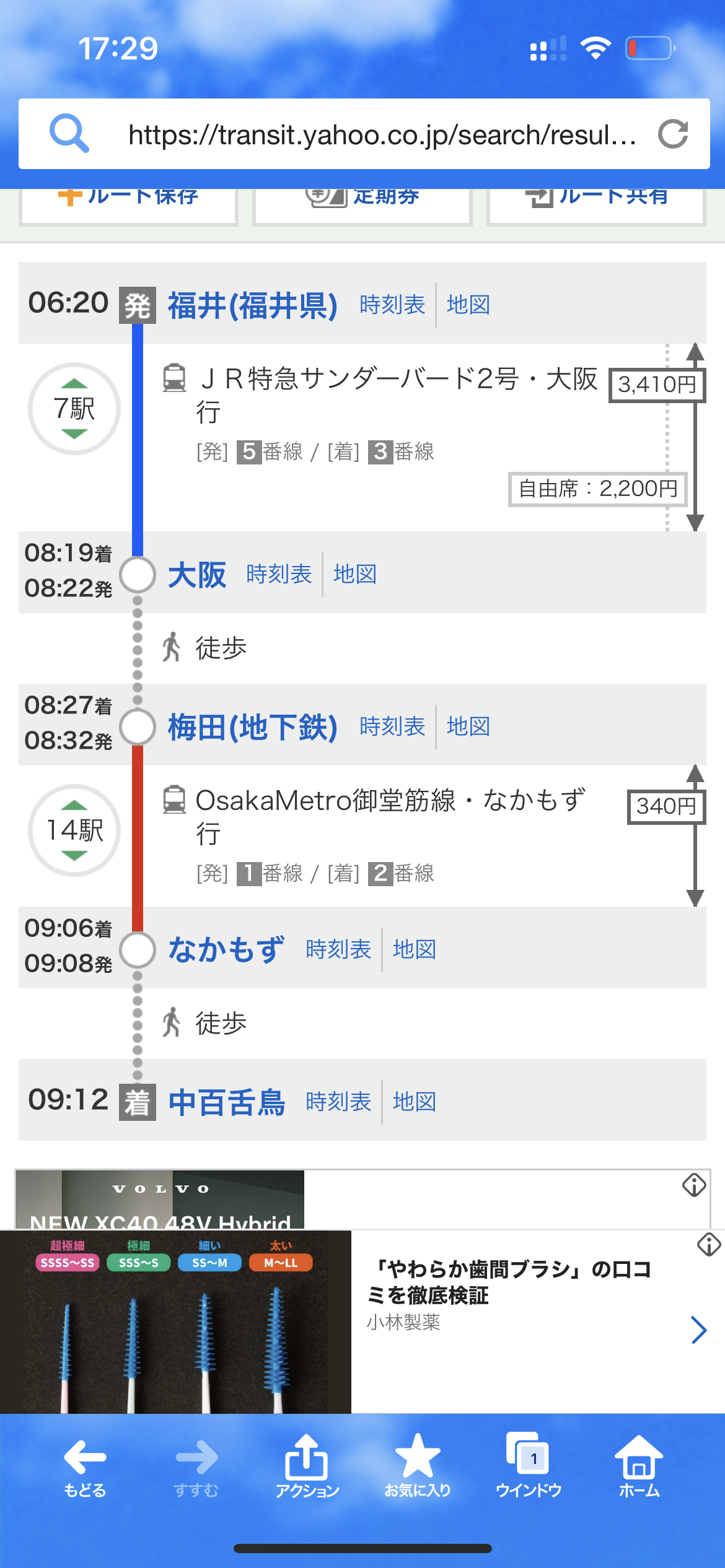Reload the page with the refresh icon
The image size is (725, 1568).
pos(673,134)
